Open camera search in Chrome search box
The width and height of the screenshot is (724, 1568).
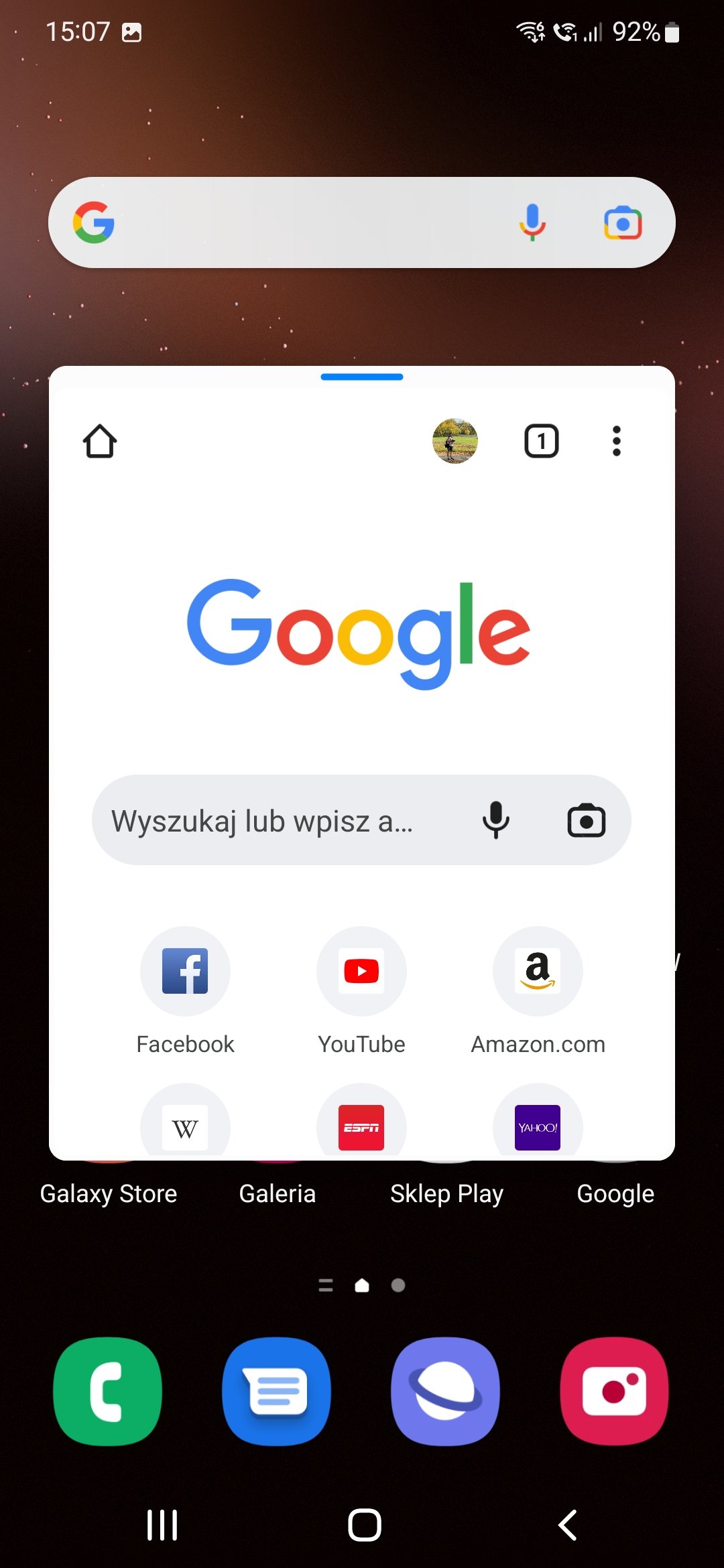[x=587, y=820]
